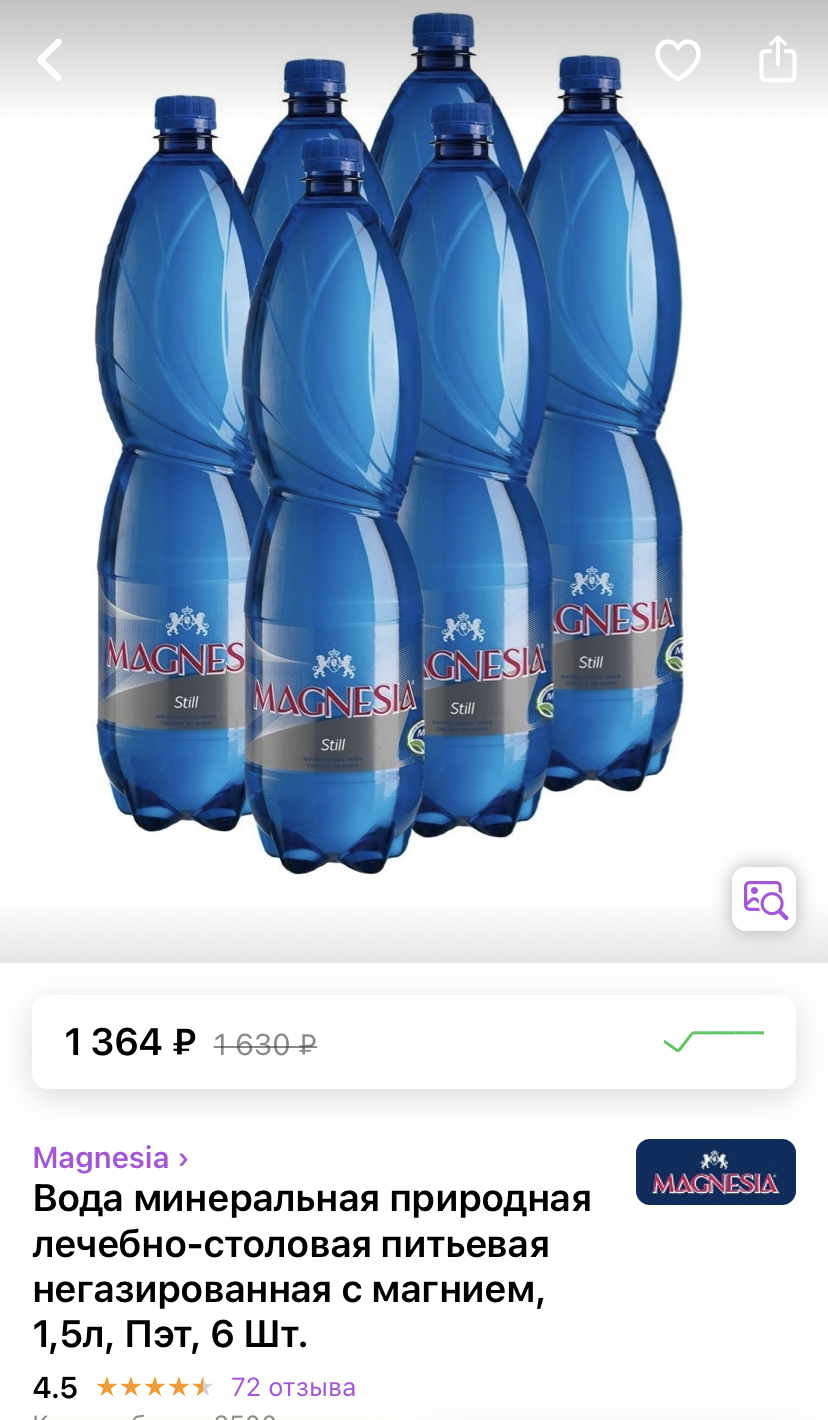Open visual search on the product photo
Image resolution: width=828 pixels, height=1420 pixels.
763,899
